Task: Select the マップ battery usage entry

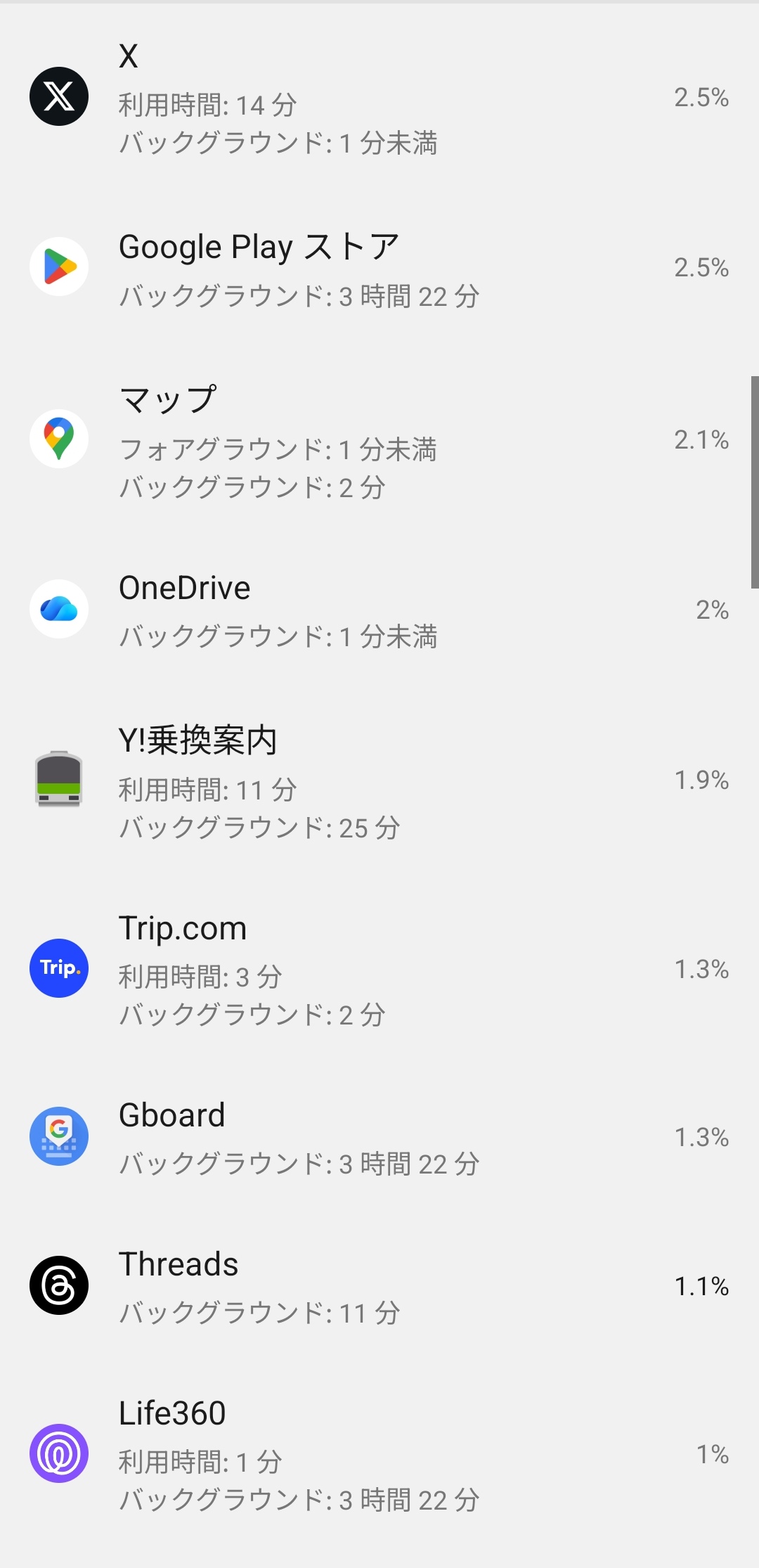Action: [379, 440]
